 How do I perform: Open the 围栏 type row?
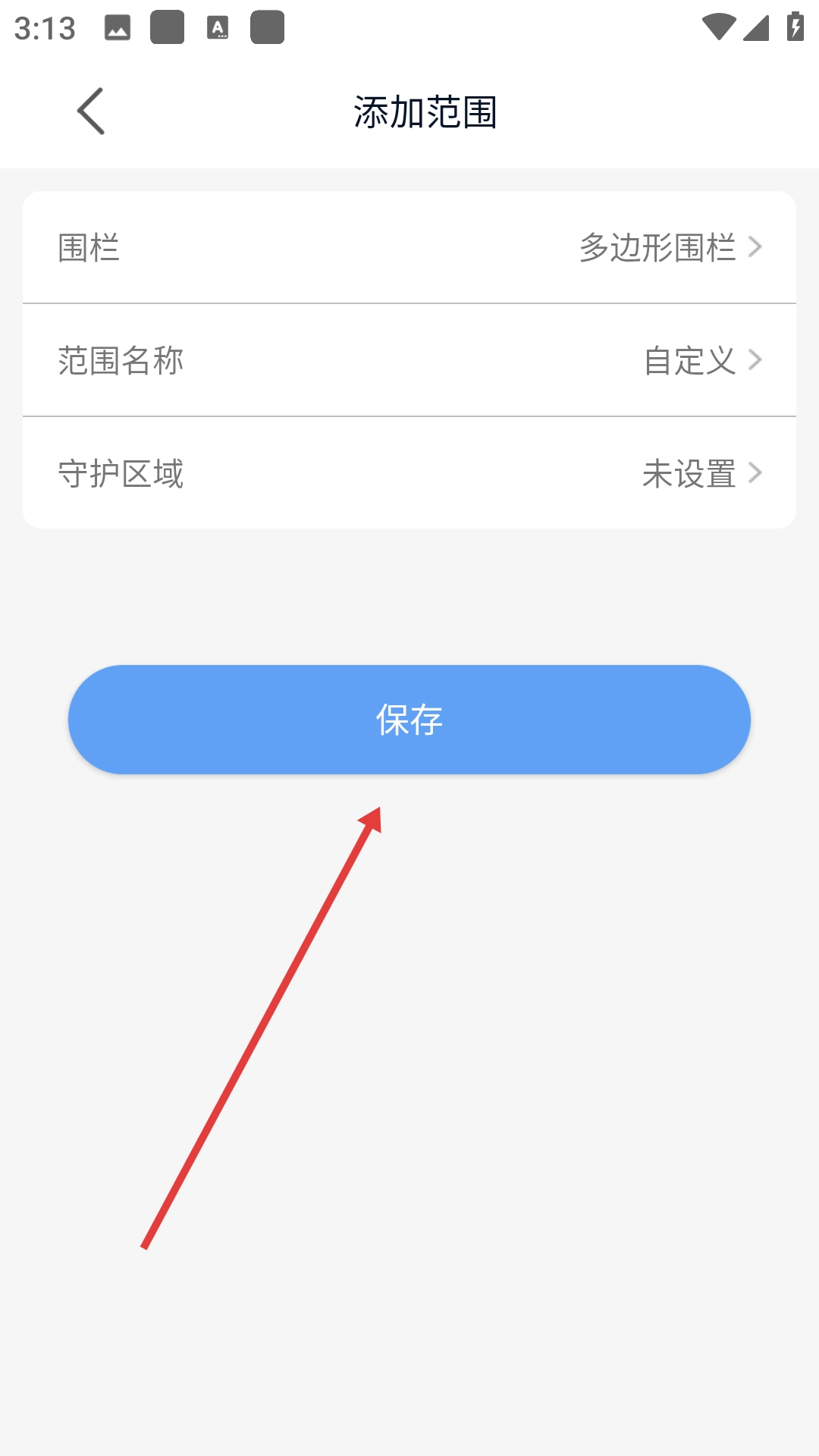point(409,248)
